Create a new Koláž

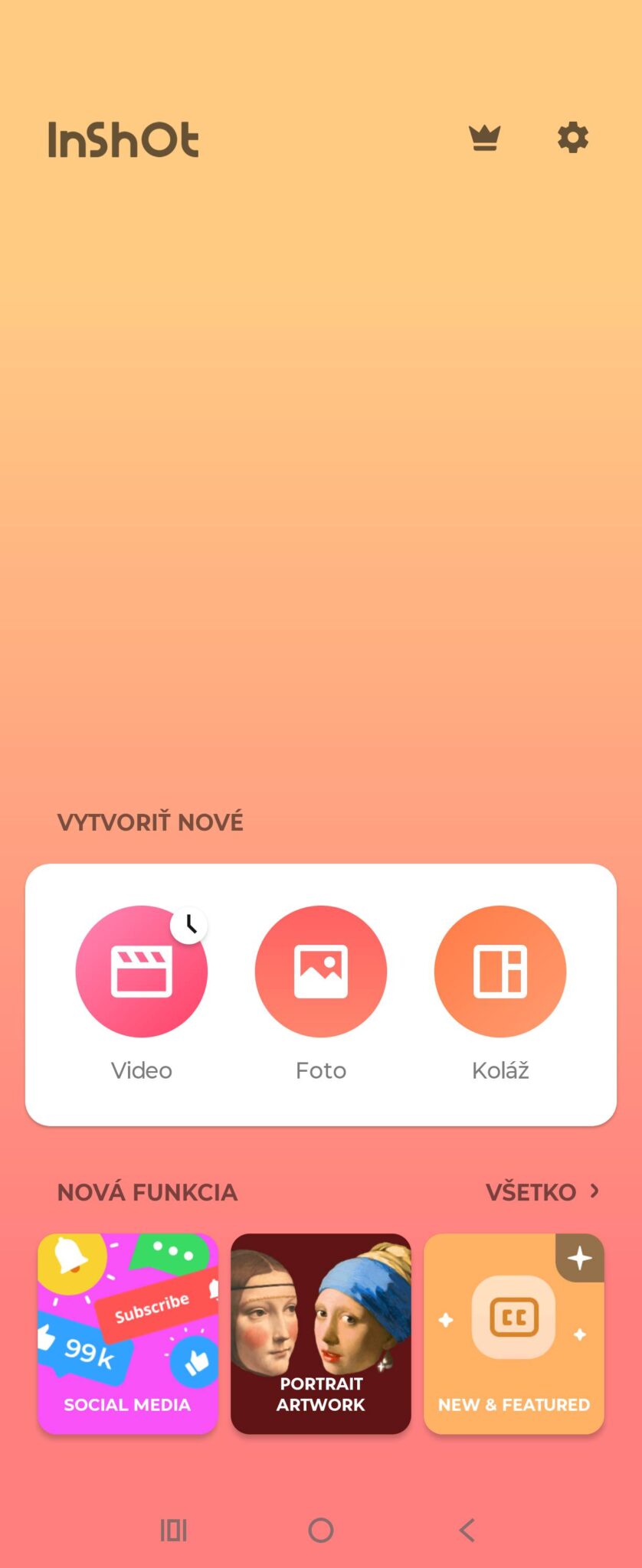pyautogui.click(x=500, y=972)
